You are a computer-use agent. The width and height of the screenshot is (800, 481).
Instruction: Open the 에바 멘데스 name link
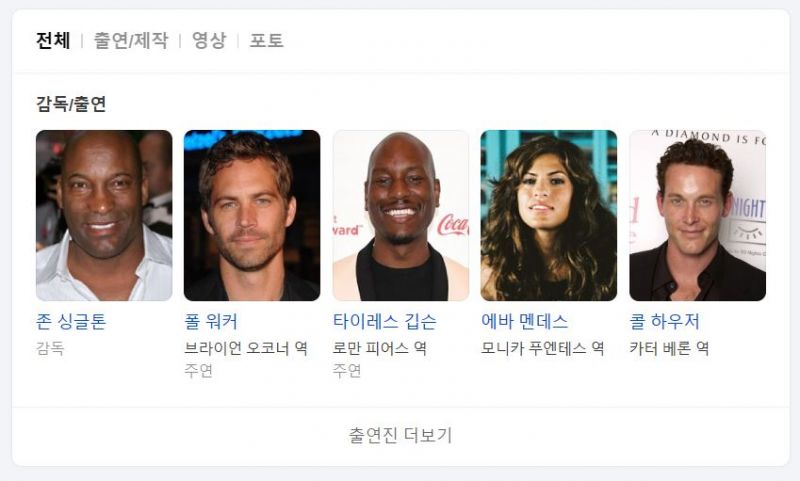click(524, 322)
